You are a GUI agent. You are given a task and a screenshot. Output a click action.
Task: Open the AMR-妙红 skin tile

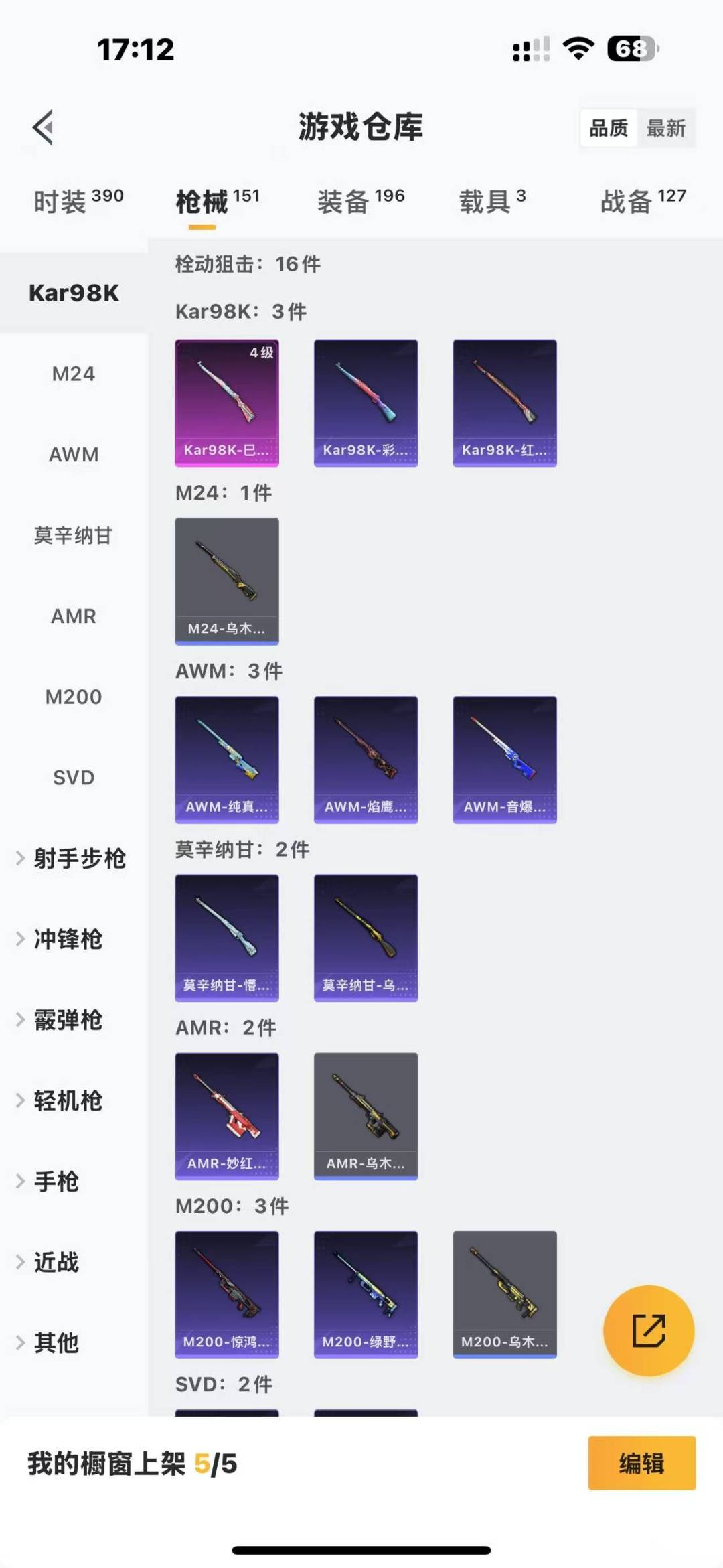227,1116
